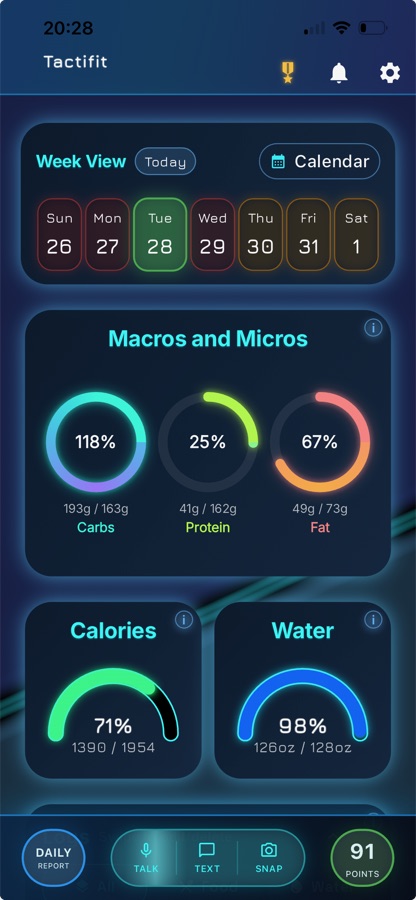Tap Talk to log by voice
This screenshot has width=416, height=900.
coord(146,858)
